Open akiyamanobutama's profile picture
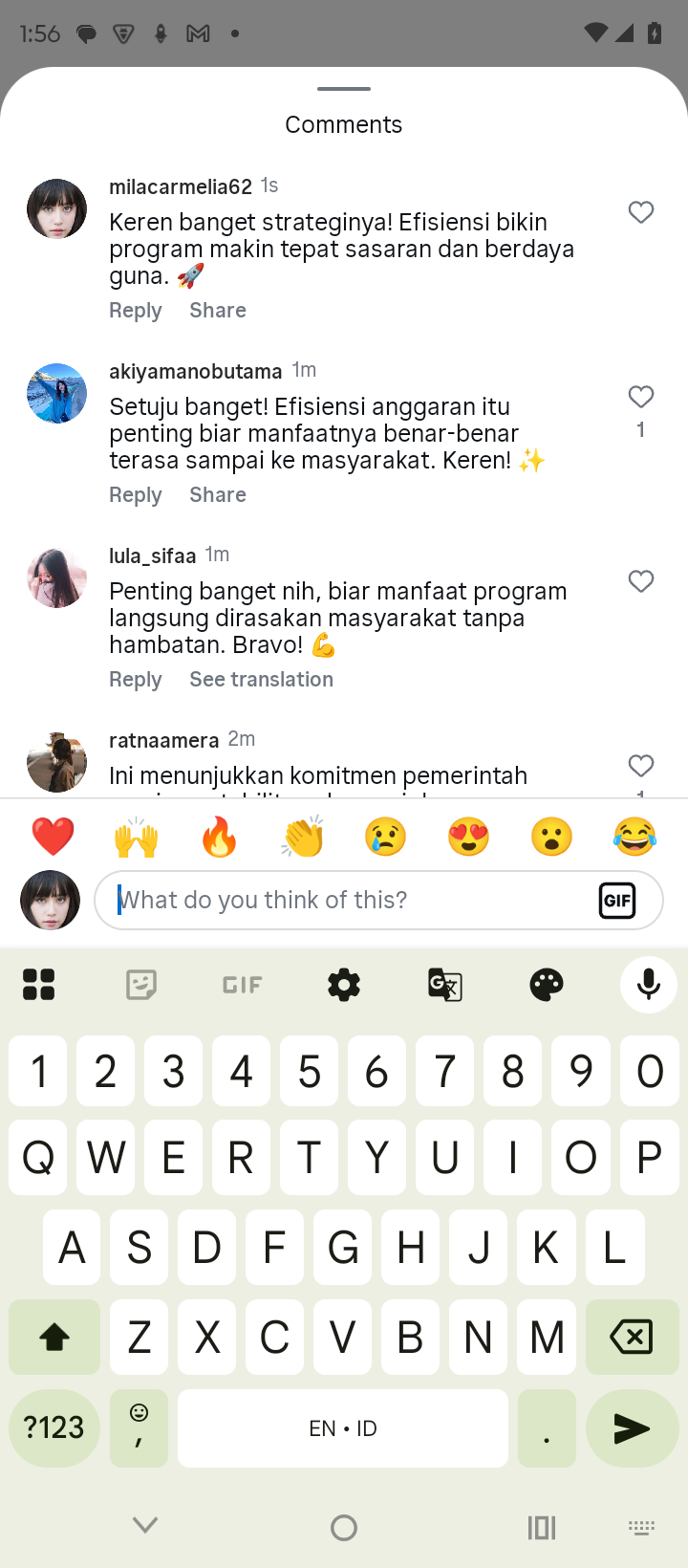 (56, 393)
